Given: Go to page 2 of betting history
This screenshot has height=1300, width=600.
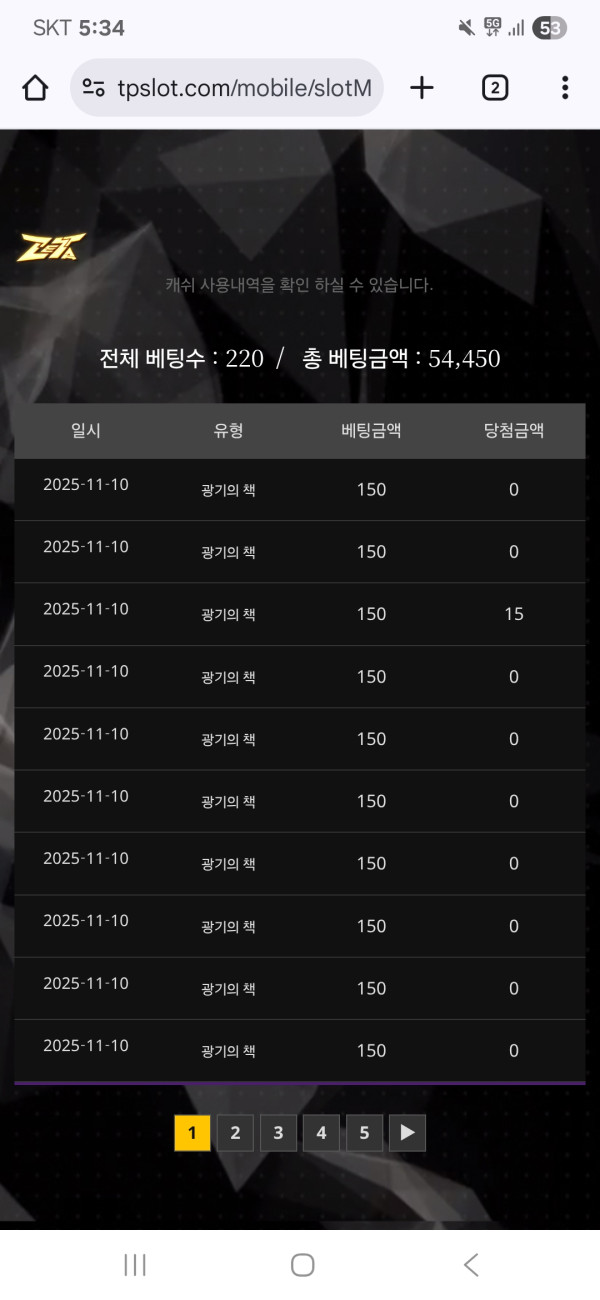Looking at the screenshot, I should pos(235,1133).
